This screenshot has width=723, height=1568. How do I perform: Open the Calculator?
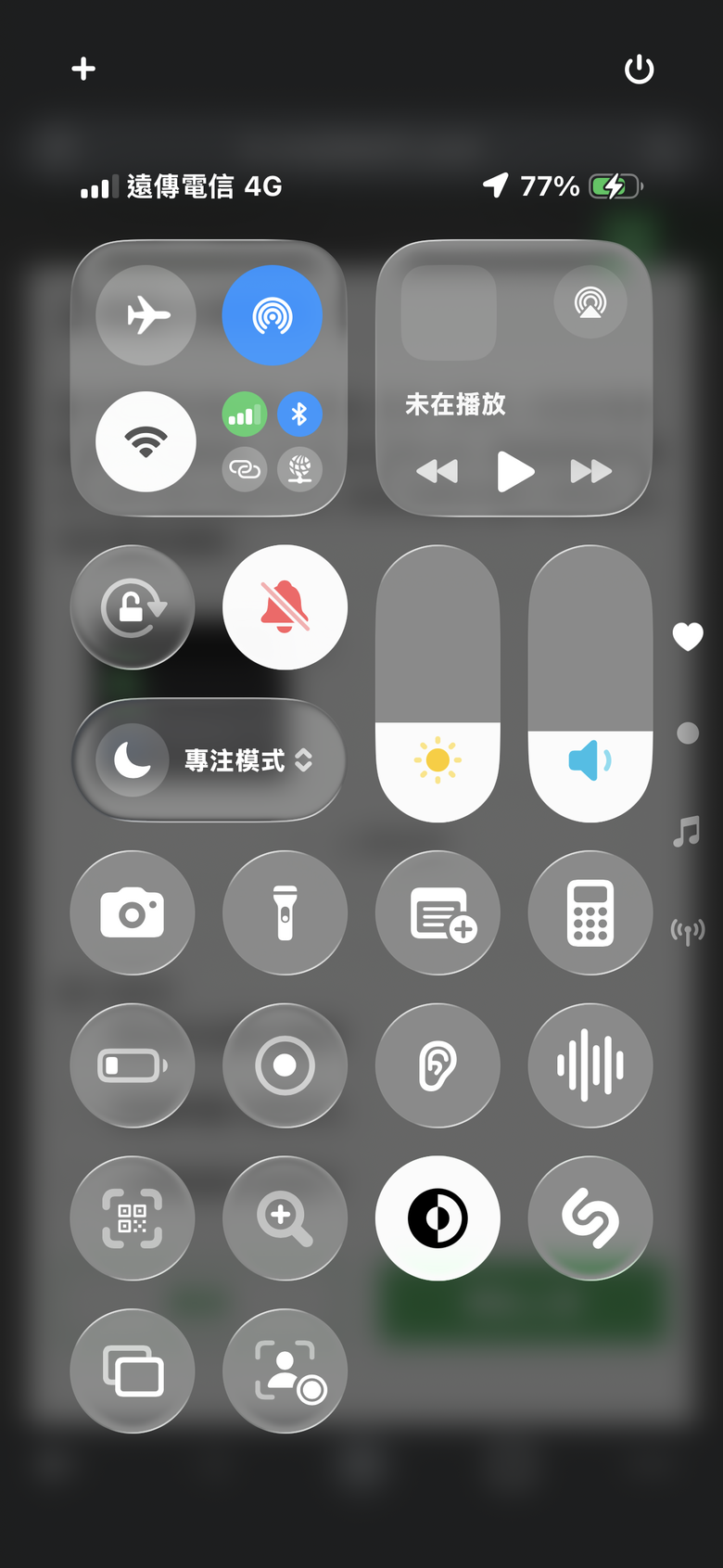[590, 913]
